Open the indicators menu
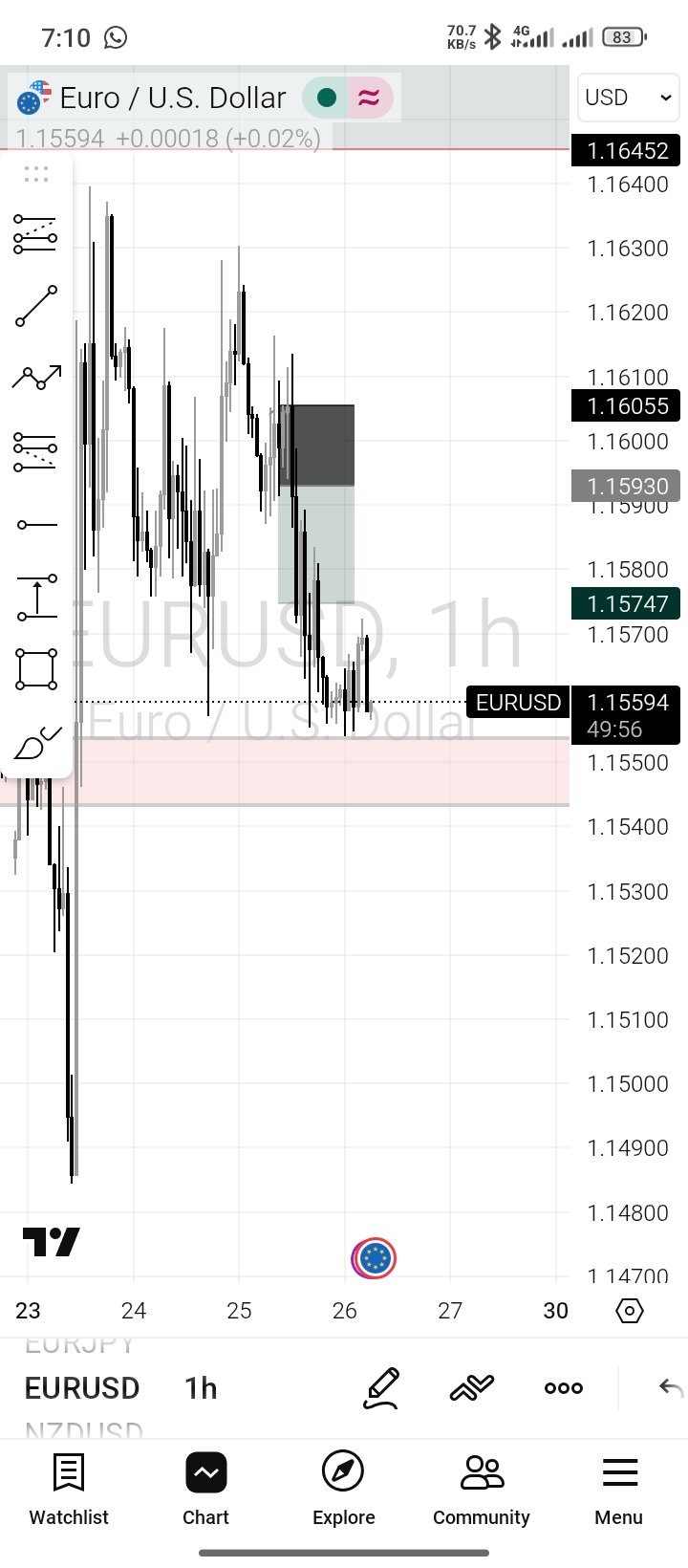The height and width of the screenshot is (1568, 688). point(472,1388)
